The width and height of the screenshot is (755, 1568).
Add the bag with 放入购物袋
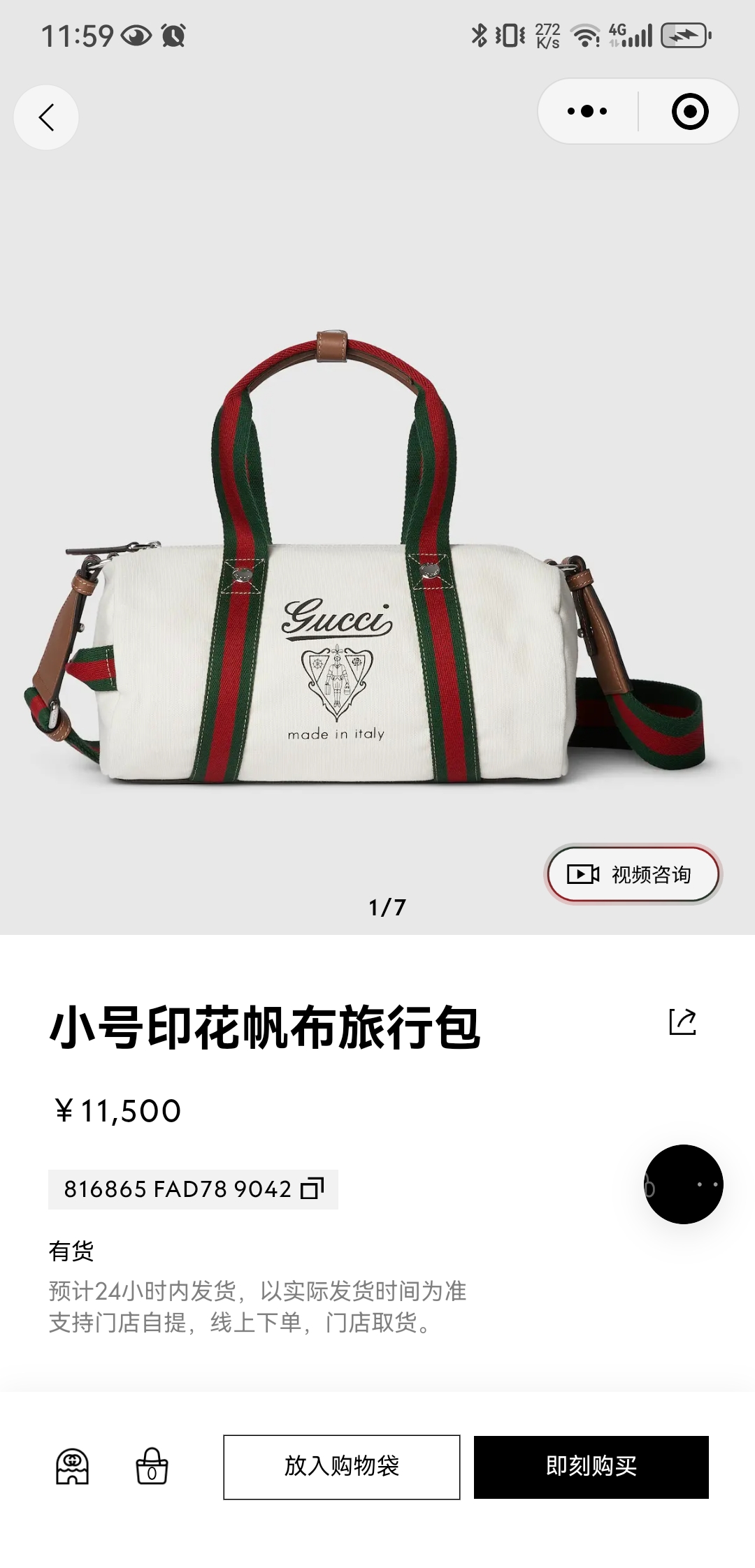(x=341, y=1466)
